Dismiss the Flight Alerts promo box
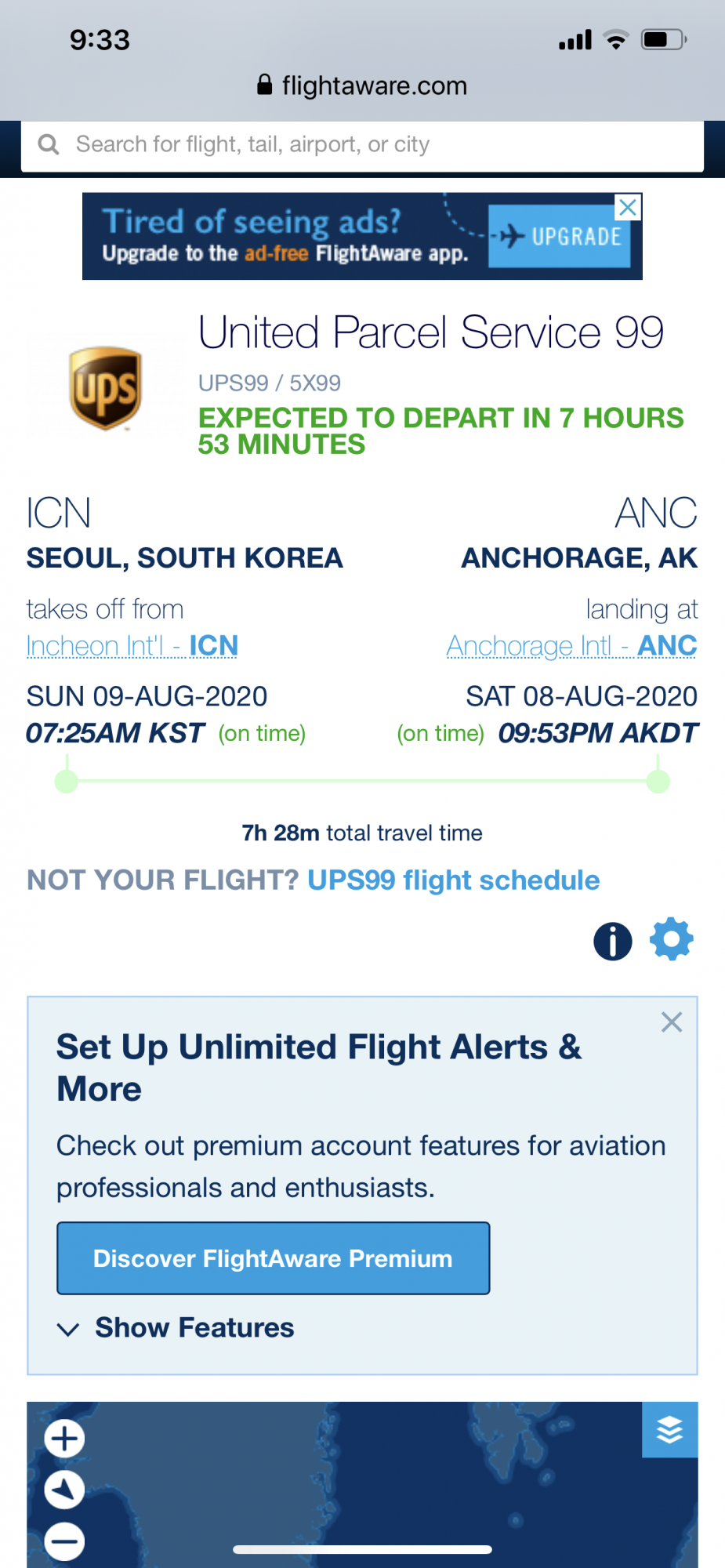The width and height of the screenshot is (725, 1568). click(672, 1022)
